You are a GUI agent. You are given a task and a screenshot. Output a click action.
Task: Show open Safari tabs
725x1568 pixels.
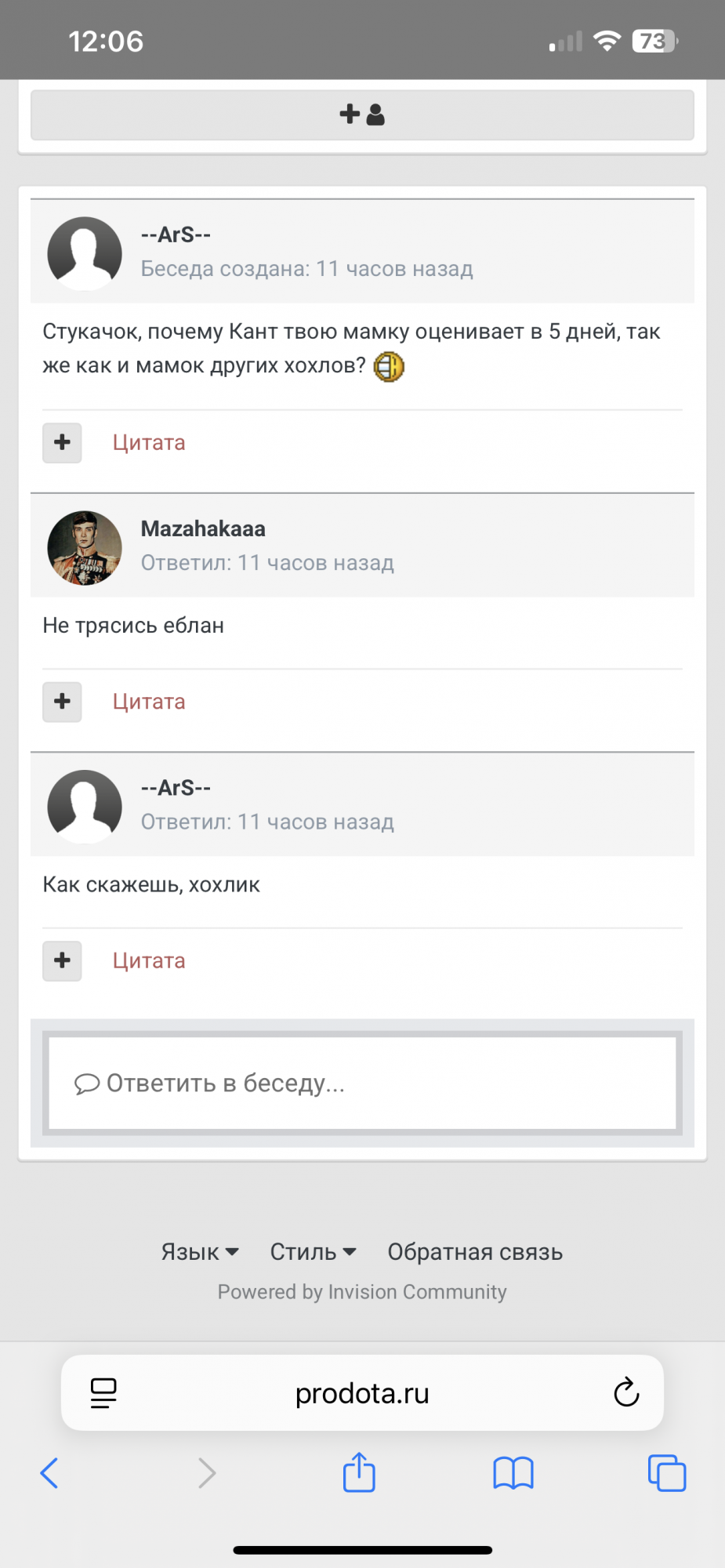coord(666,1473)
